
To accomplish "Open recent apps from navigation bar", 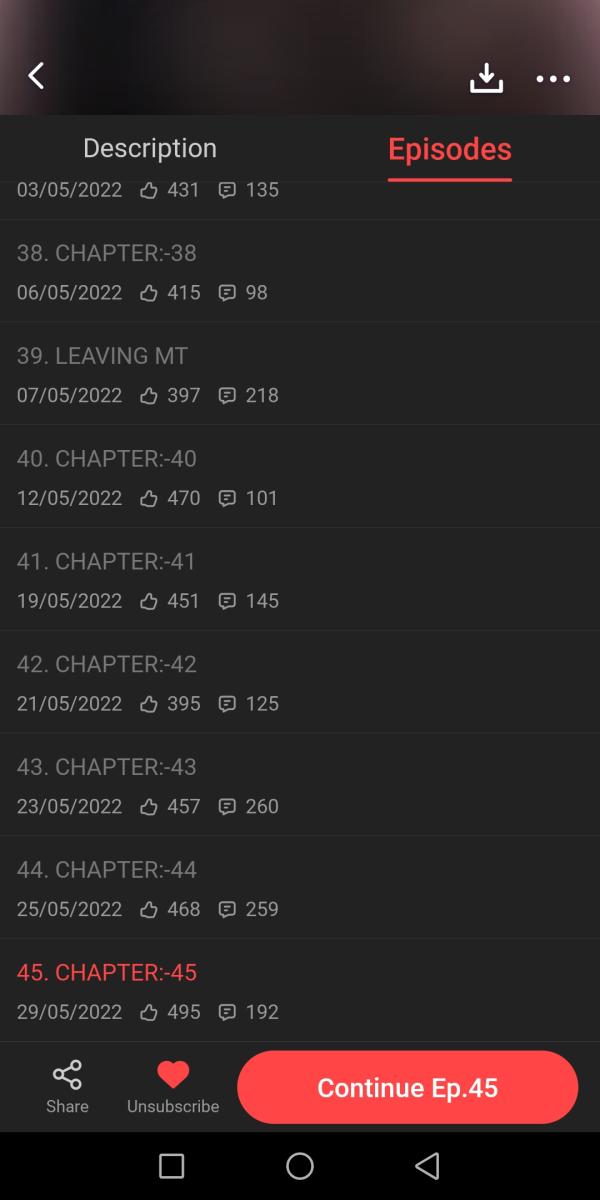I will click(172, 1166).
